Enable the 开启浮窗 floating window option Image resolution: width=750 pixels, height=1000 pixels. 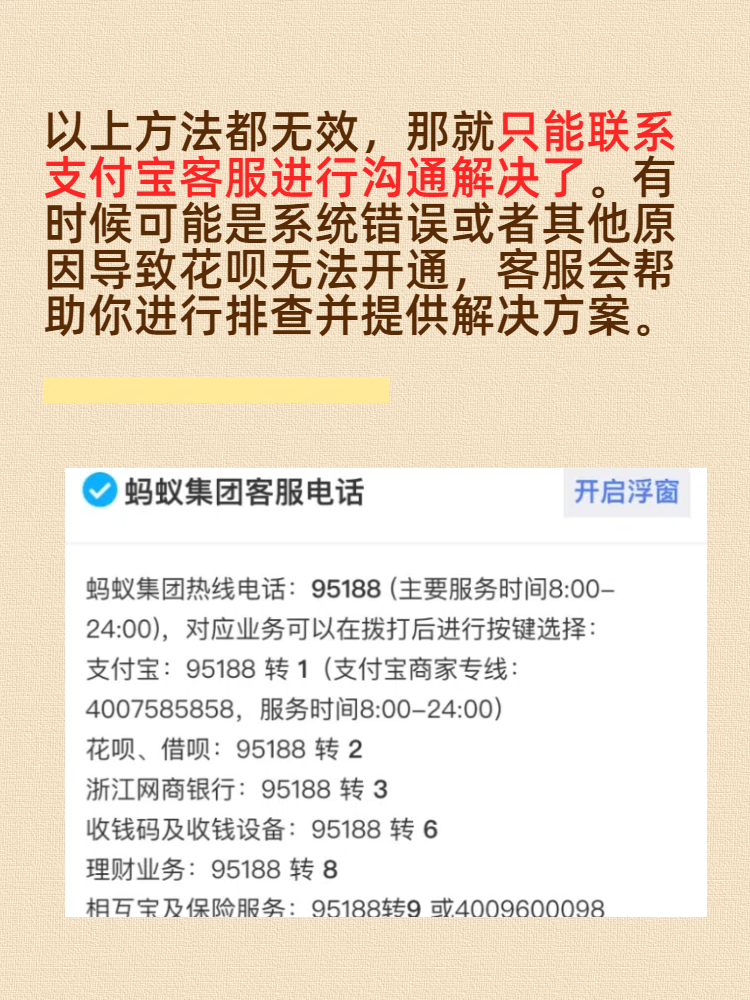click(626, 490)
